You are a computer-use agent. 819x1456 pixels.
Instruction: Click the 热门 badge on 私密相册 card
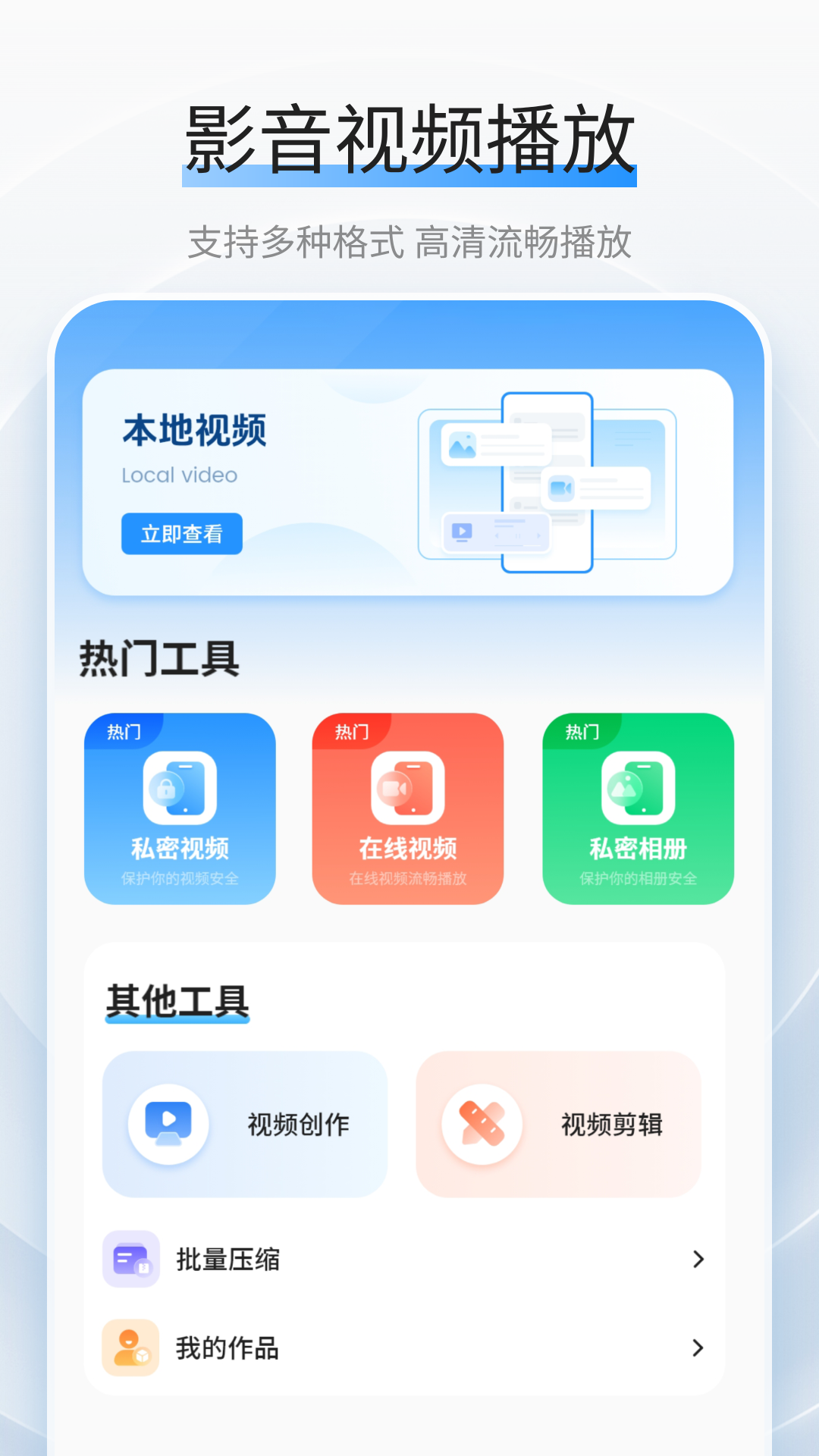(580, 732)
